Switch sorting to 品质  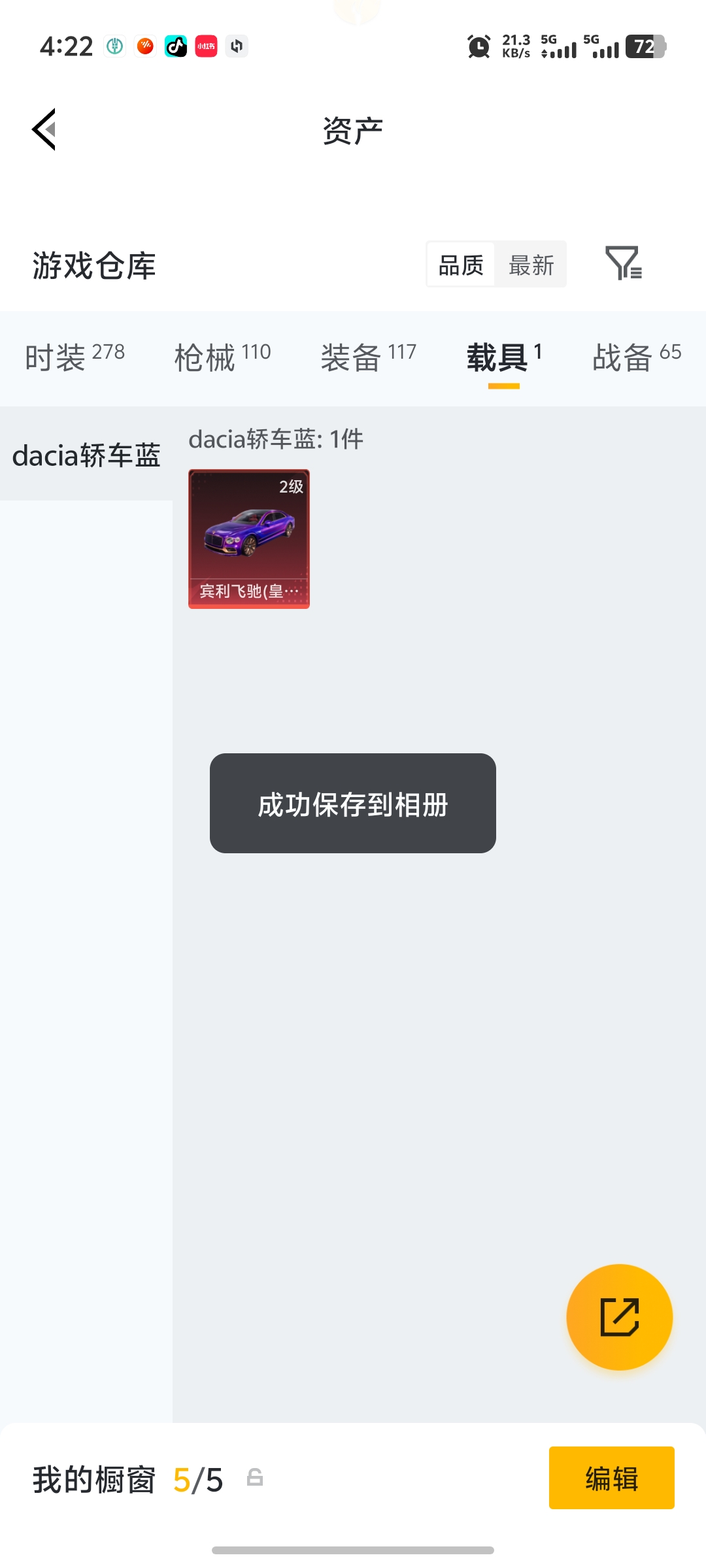click(460, 264)
